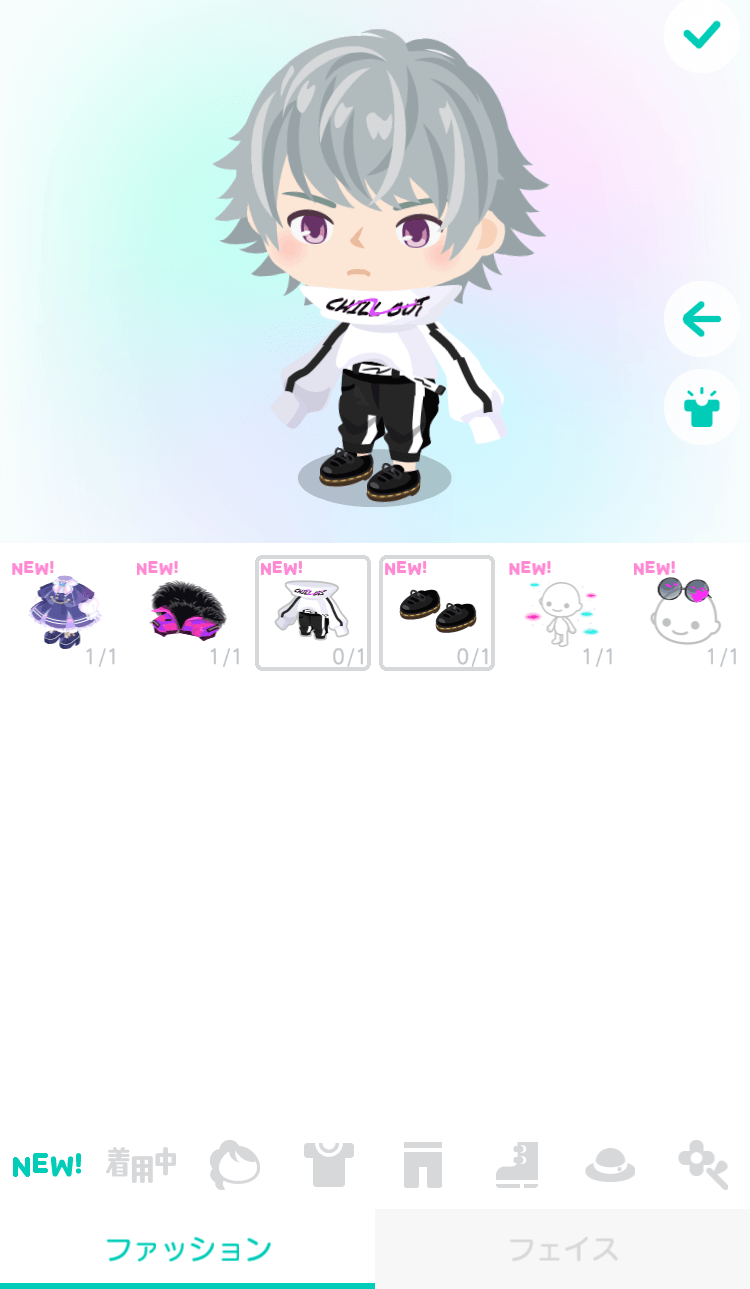Image resolution: width=750 pixels, height=1289 pixels.
Task: Switch to the ファッション tab
Action: tap(188, 1249)
